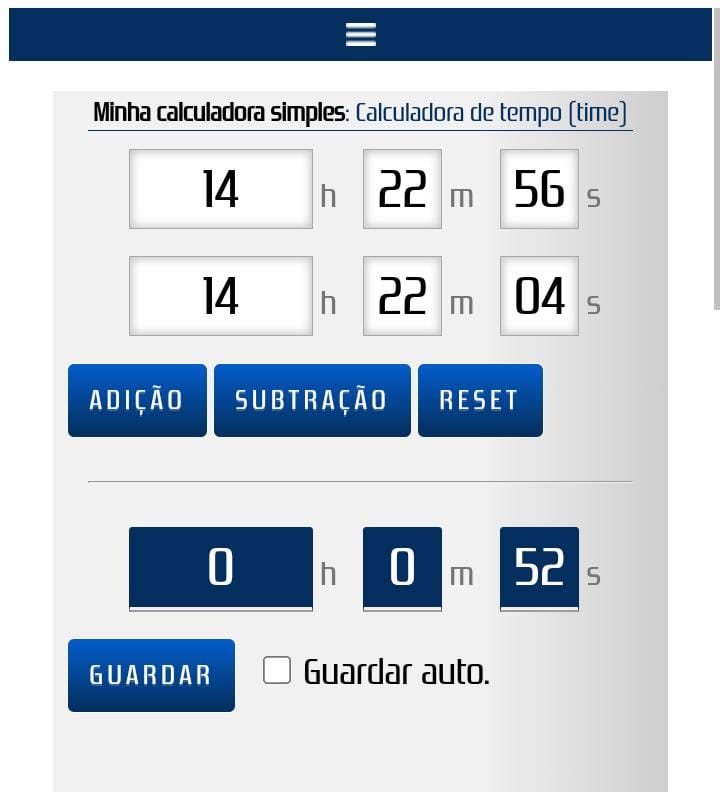Screen dimensions: 720x807
Task: Select second row minutes field
Action: (x=402, y=296)
